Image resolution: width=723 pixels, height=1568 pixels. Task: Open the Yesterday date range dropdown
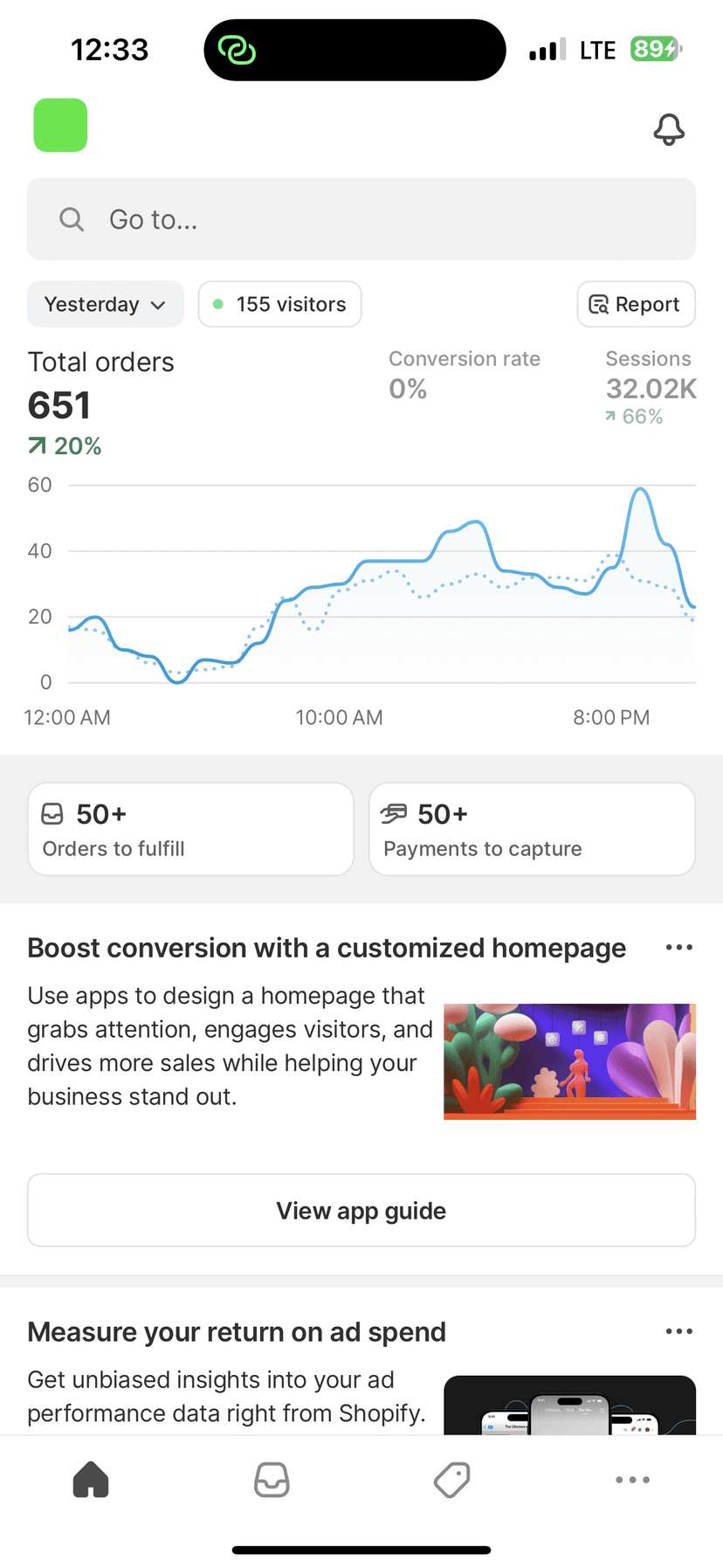[105, 304]
